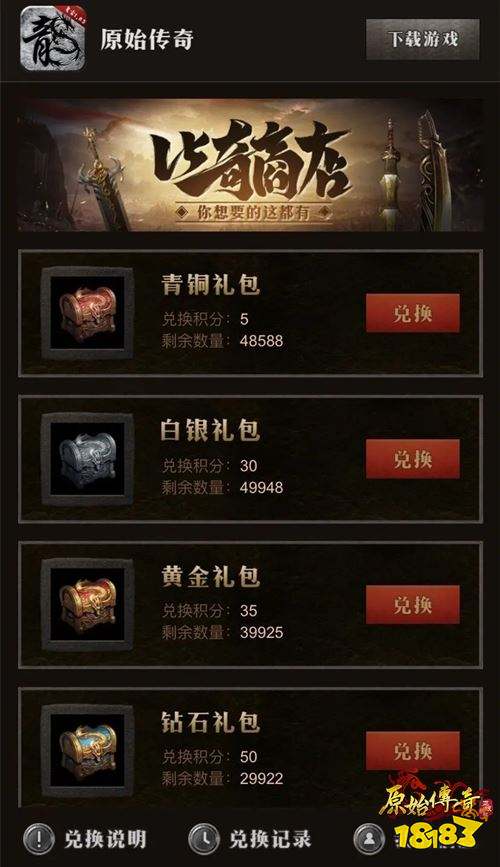Redeem the 白银礼包 with 兑换
The image size is (500, 867).
point(413,459)
